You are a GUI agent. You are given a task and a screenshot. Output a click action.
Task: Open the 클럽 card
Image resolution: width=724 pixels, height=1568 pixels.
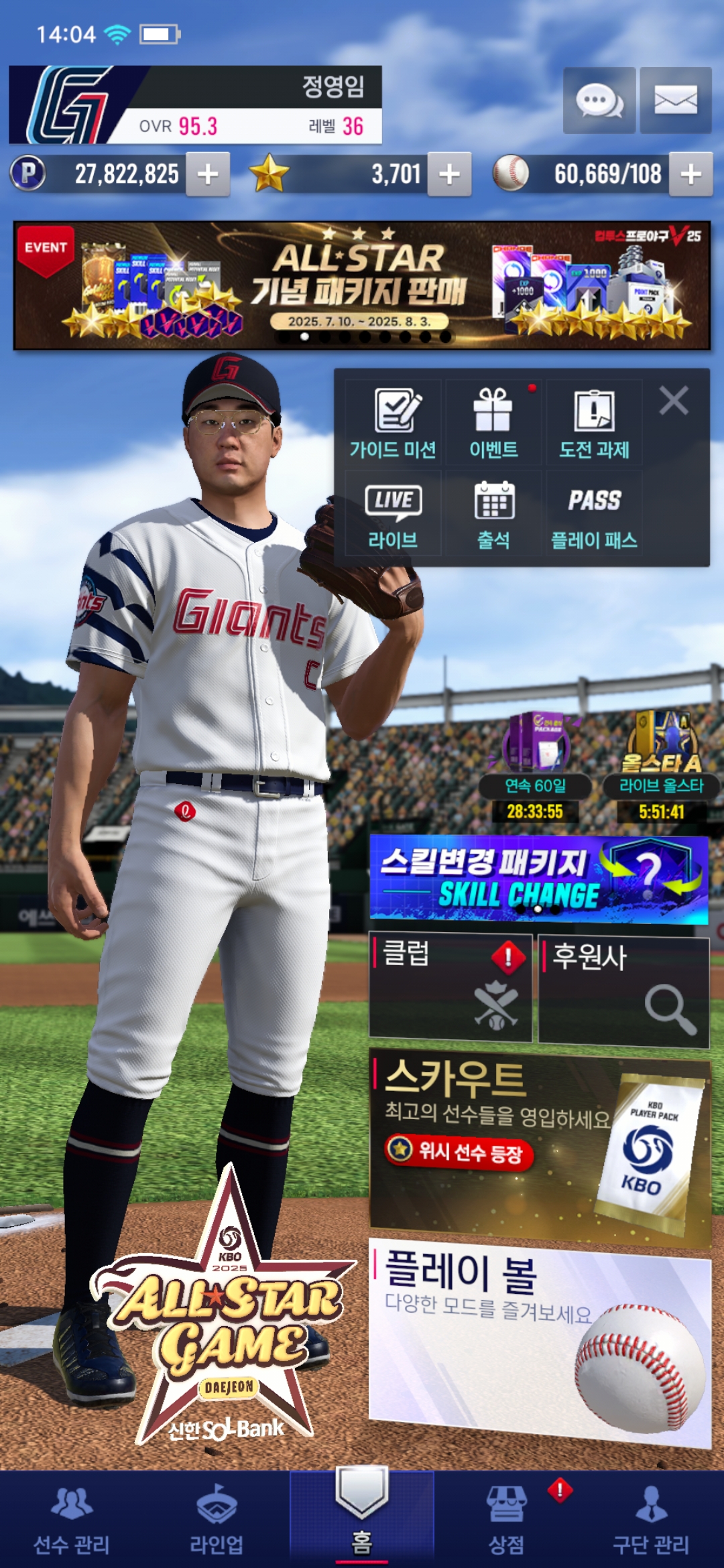click(450, 988)
